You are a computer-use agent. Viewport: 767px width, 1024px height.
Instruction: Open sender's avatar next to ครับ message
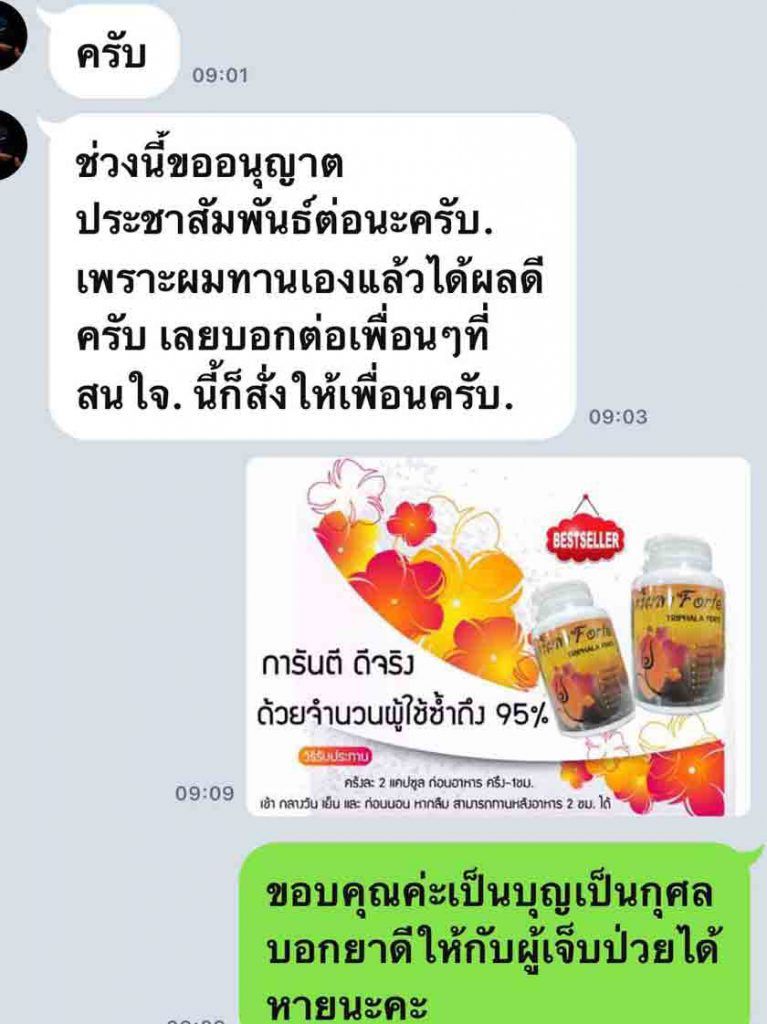click(10, 37)
